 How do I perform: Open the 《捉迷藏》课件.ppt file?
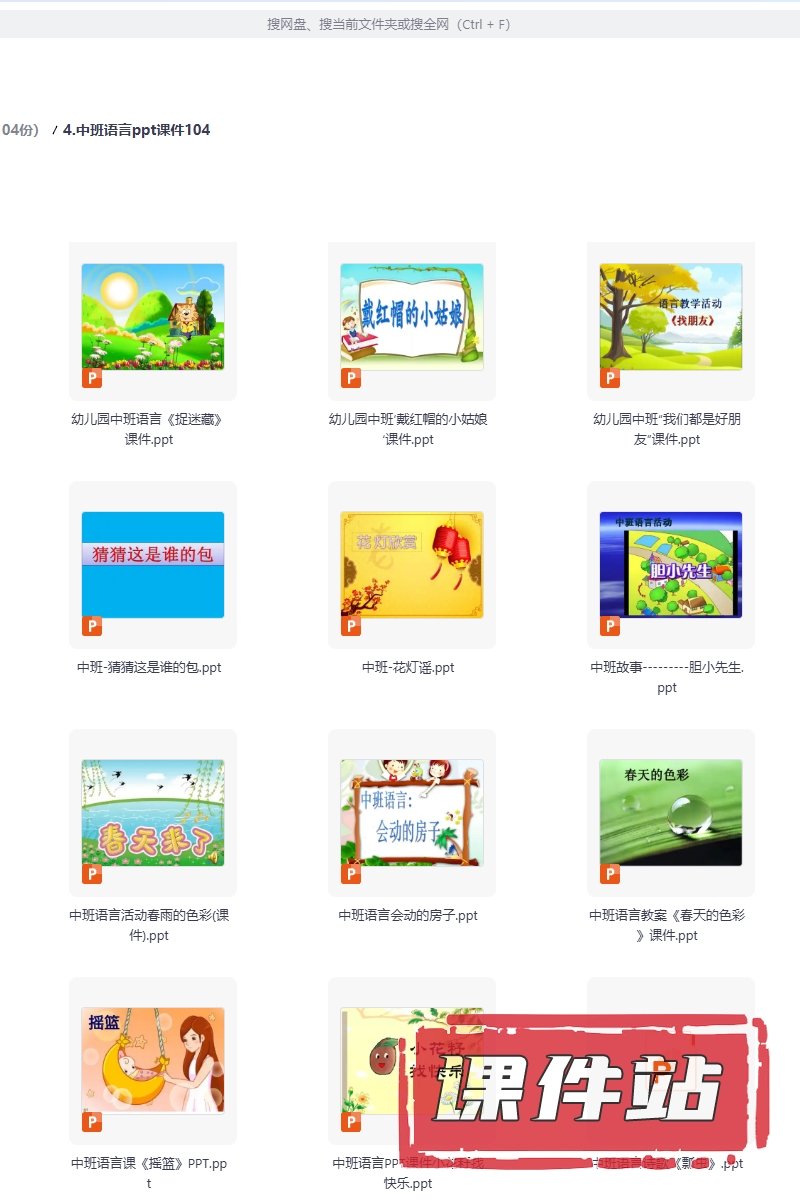[x=153, y=317]
